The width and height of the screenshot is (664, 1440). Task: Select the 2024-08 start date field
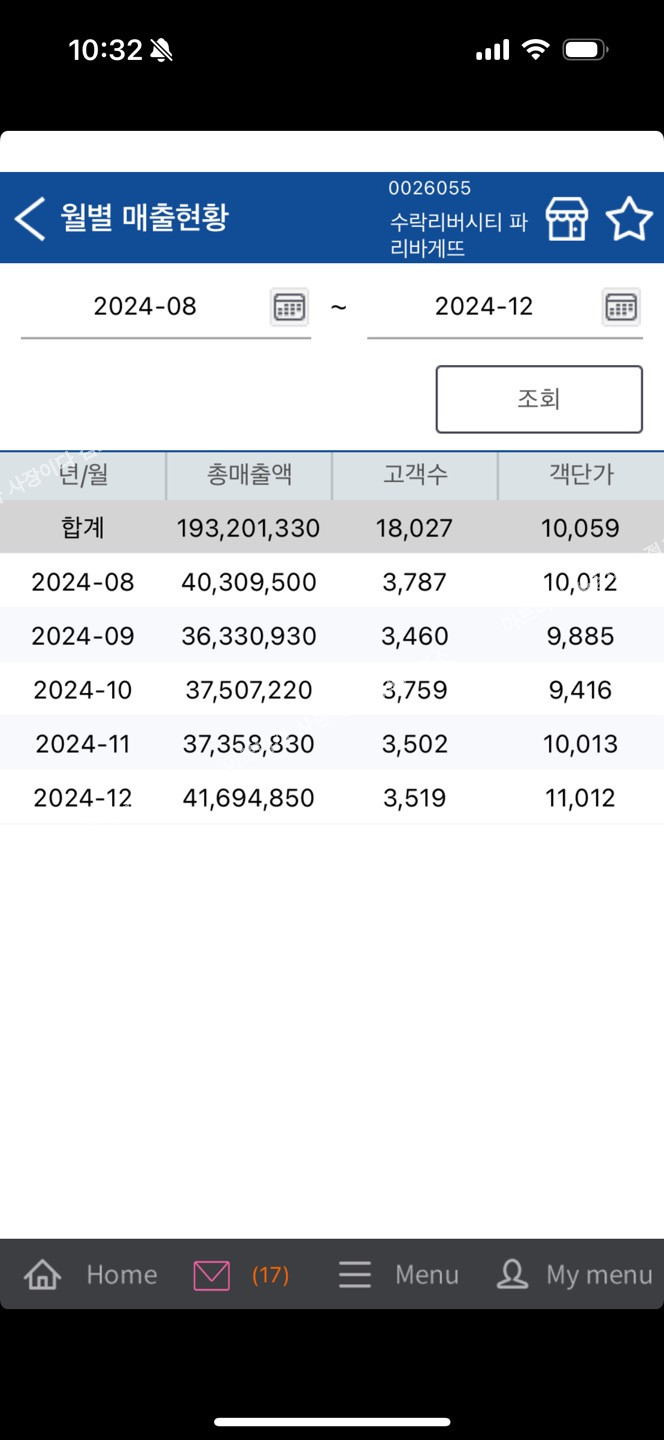(145, 306)
